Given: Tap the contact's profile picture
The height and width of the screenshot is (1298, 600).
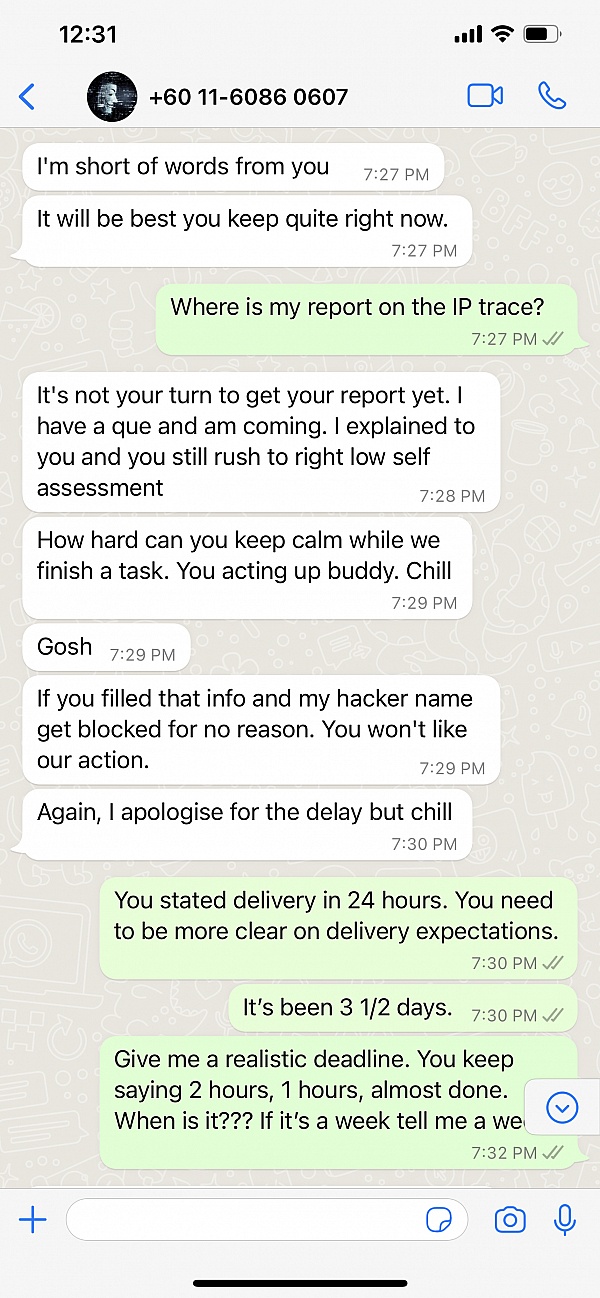Looking at the screenshot, I should click(112, 97).
